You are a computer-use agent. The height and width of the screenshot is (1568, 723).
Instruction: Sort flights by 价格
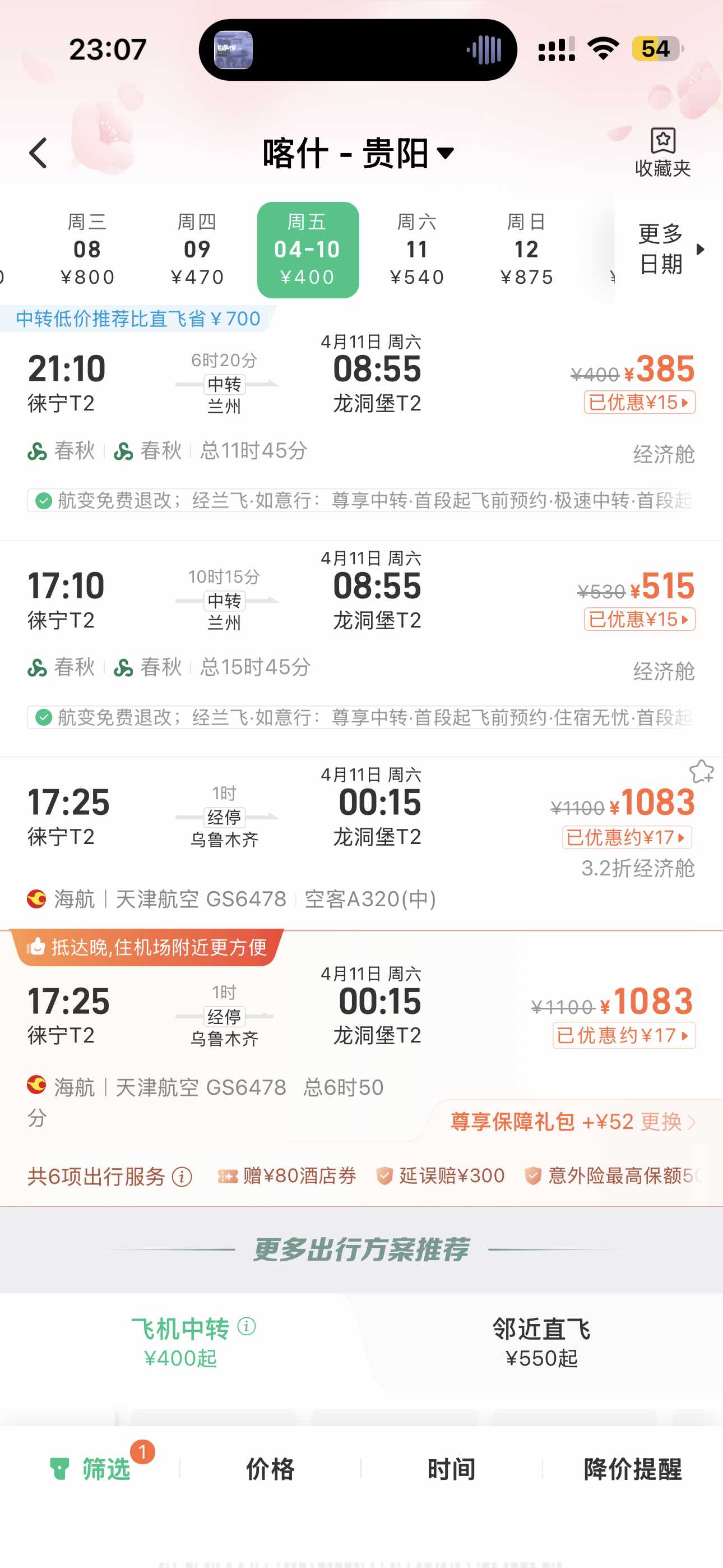[270, 1469]
